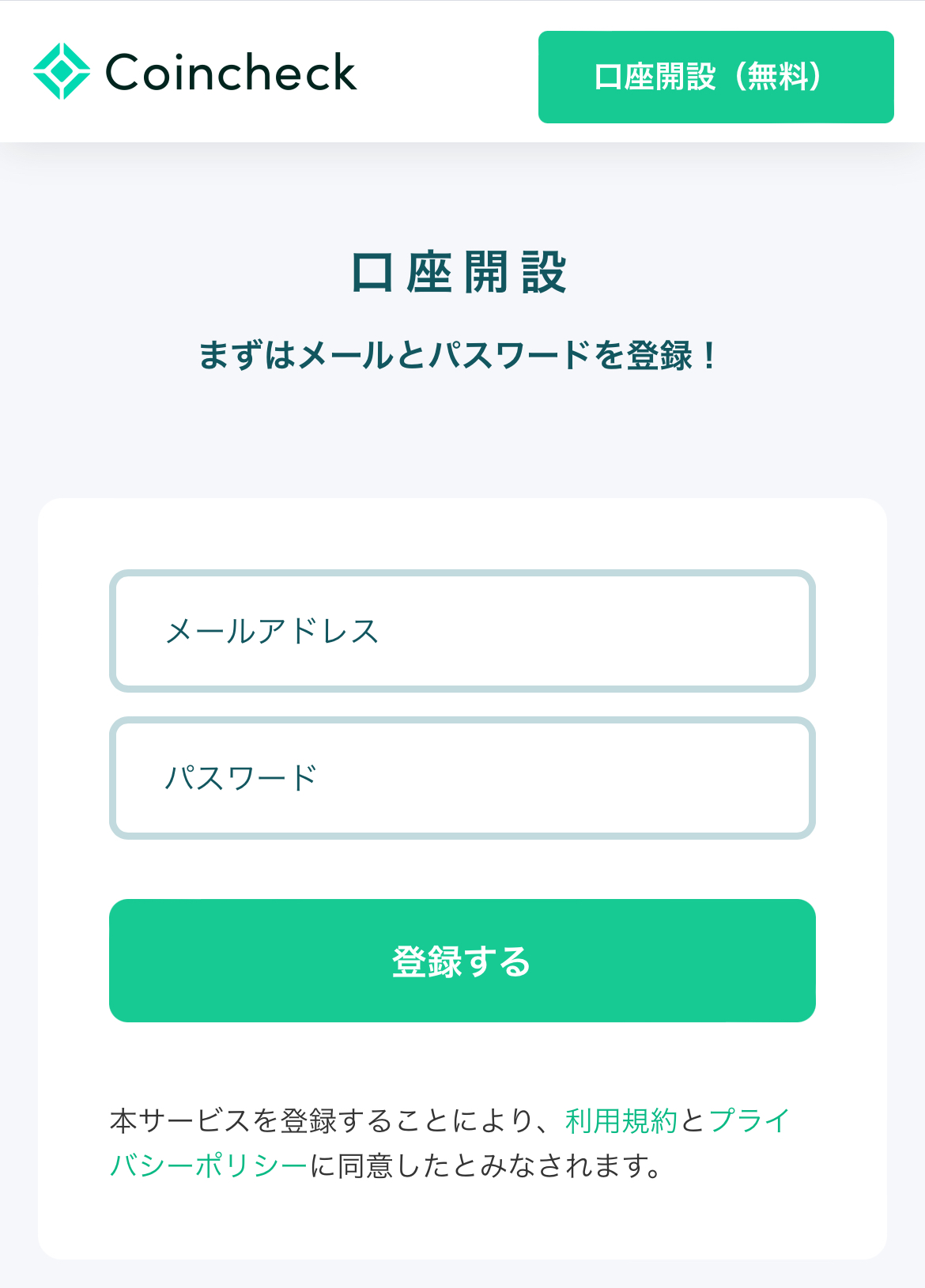Open the プライバシーポリシー privacy policy link
Screen dimensions: 925x1288
(x=209, y=1165)
